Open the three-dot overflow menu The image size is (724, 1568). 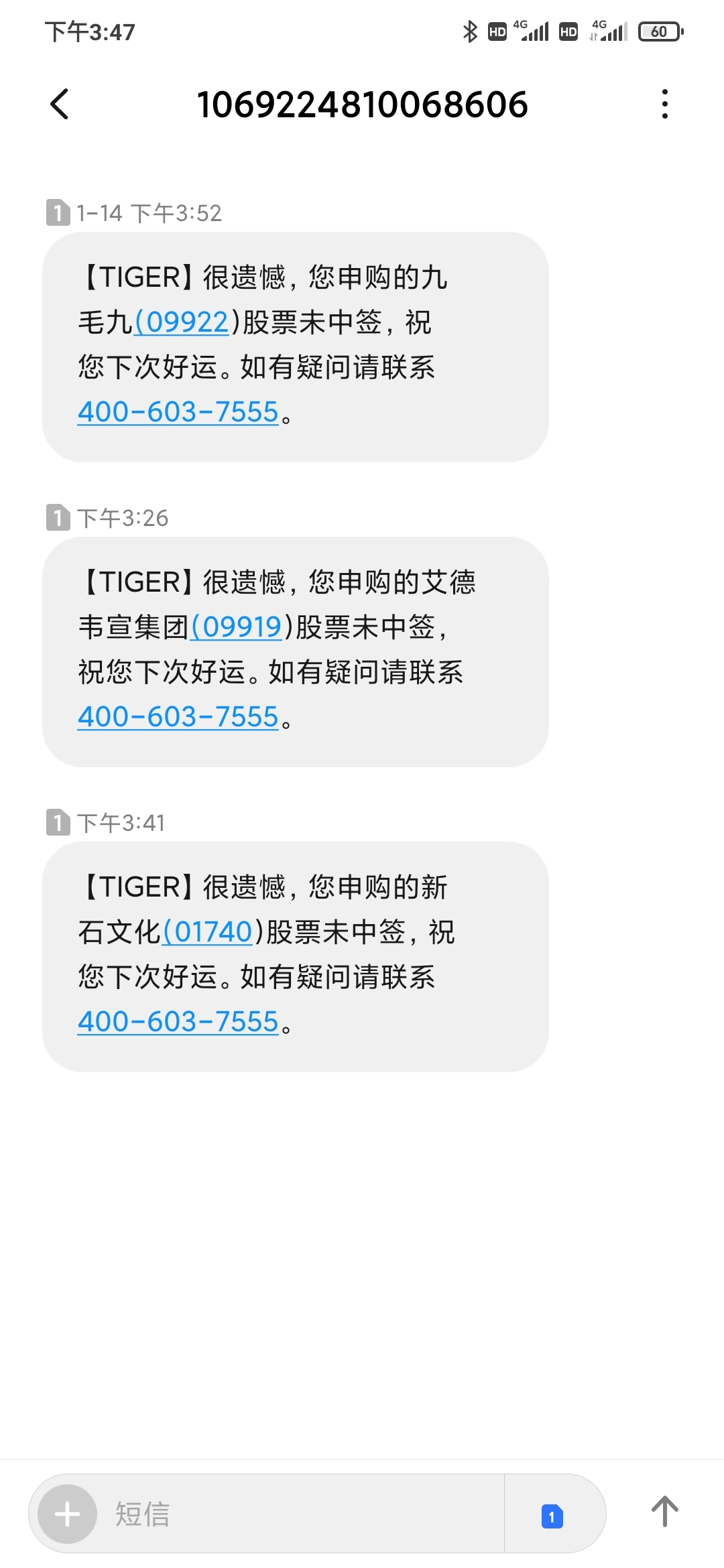point(664,105)
